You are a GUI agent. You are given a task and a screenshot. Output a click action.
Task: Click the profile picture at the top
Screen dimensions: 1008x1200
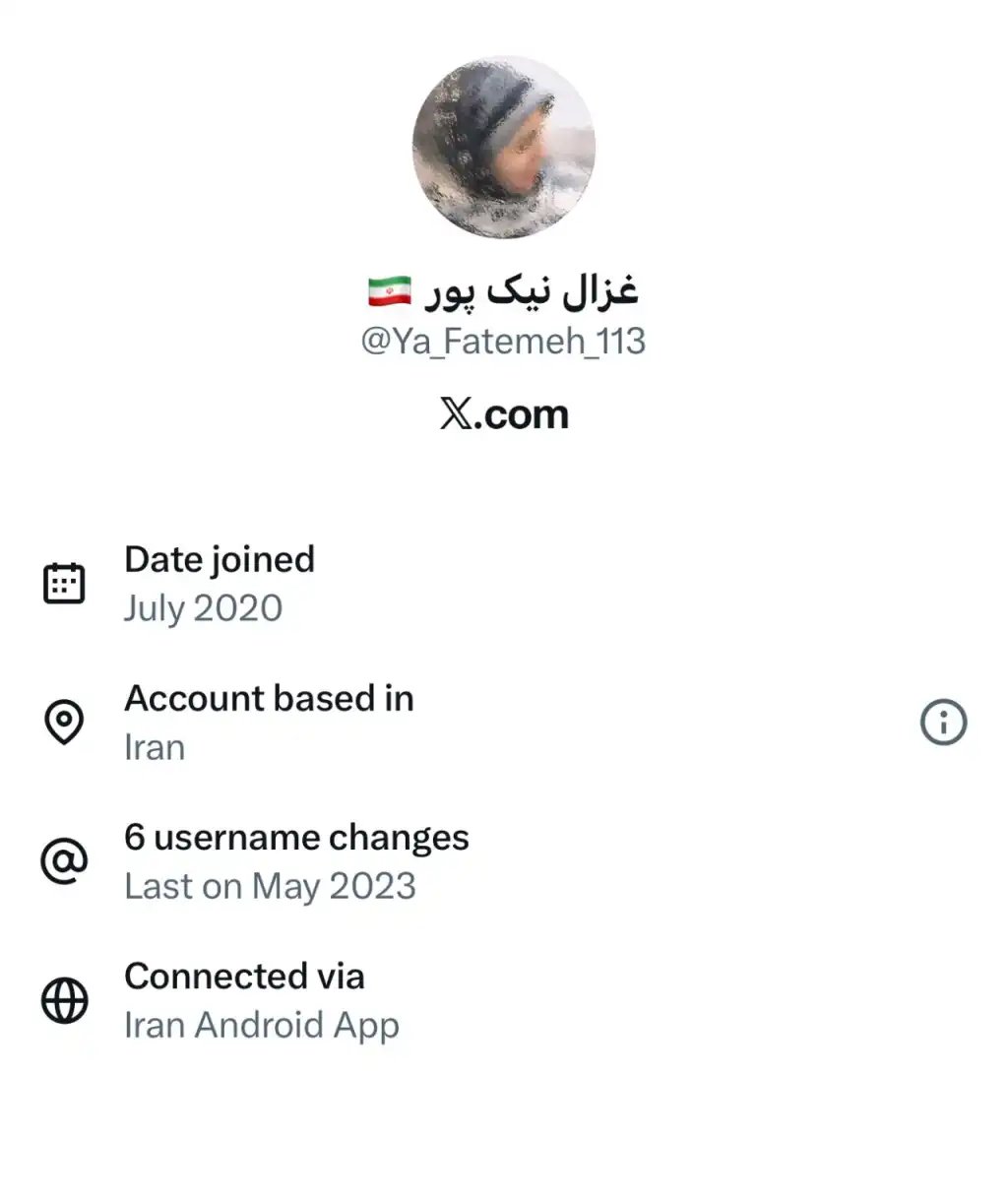(x=504, y=146)
